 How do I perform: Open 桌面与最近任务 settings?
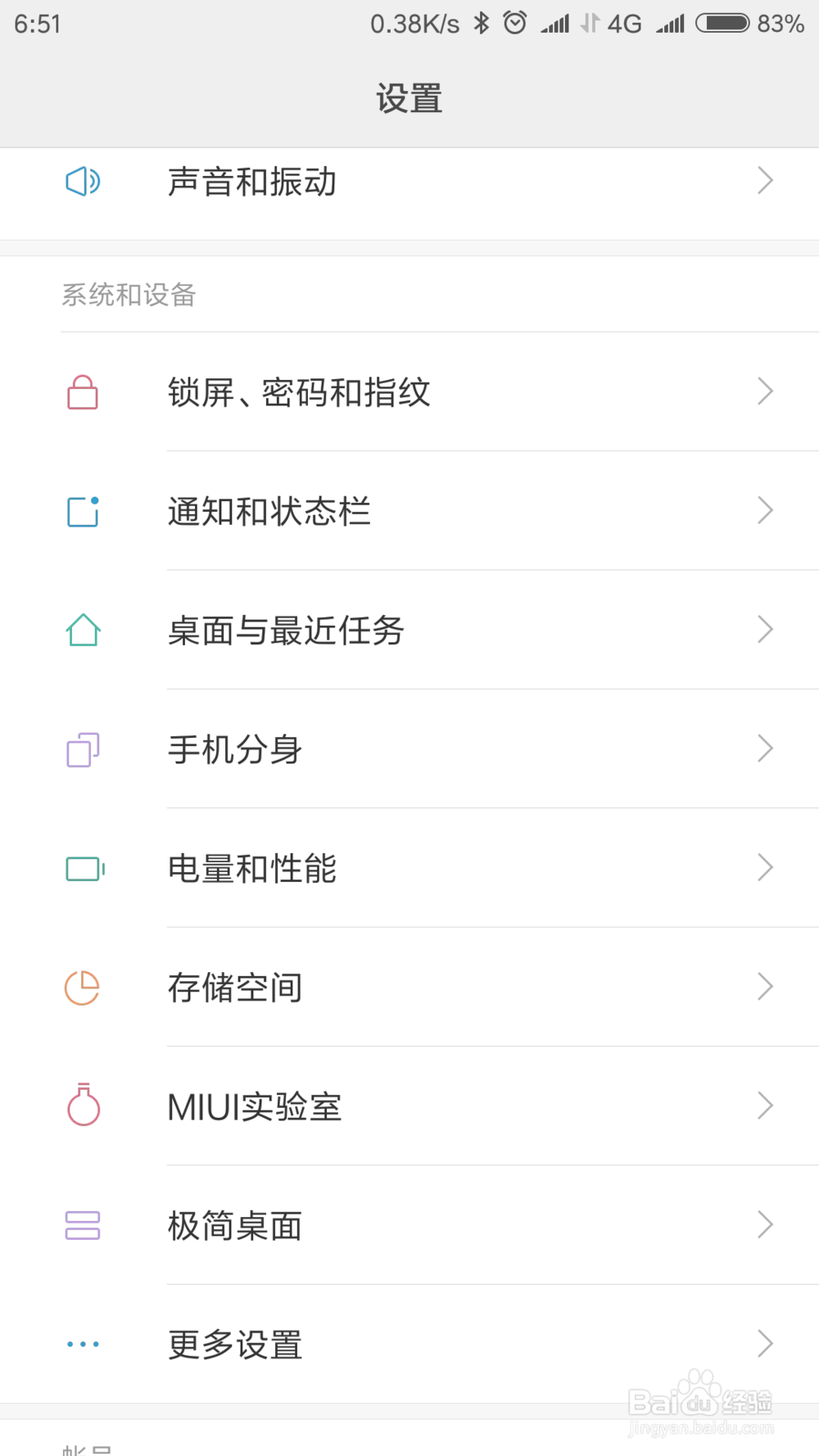[409, 631]
